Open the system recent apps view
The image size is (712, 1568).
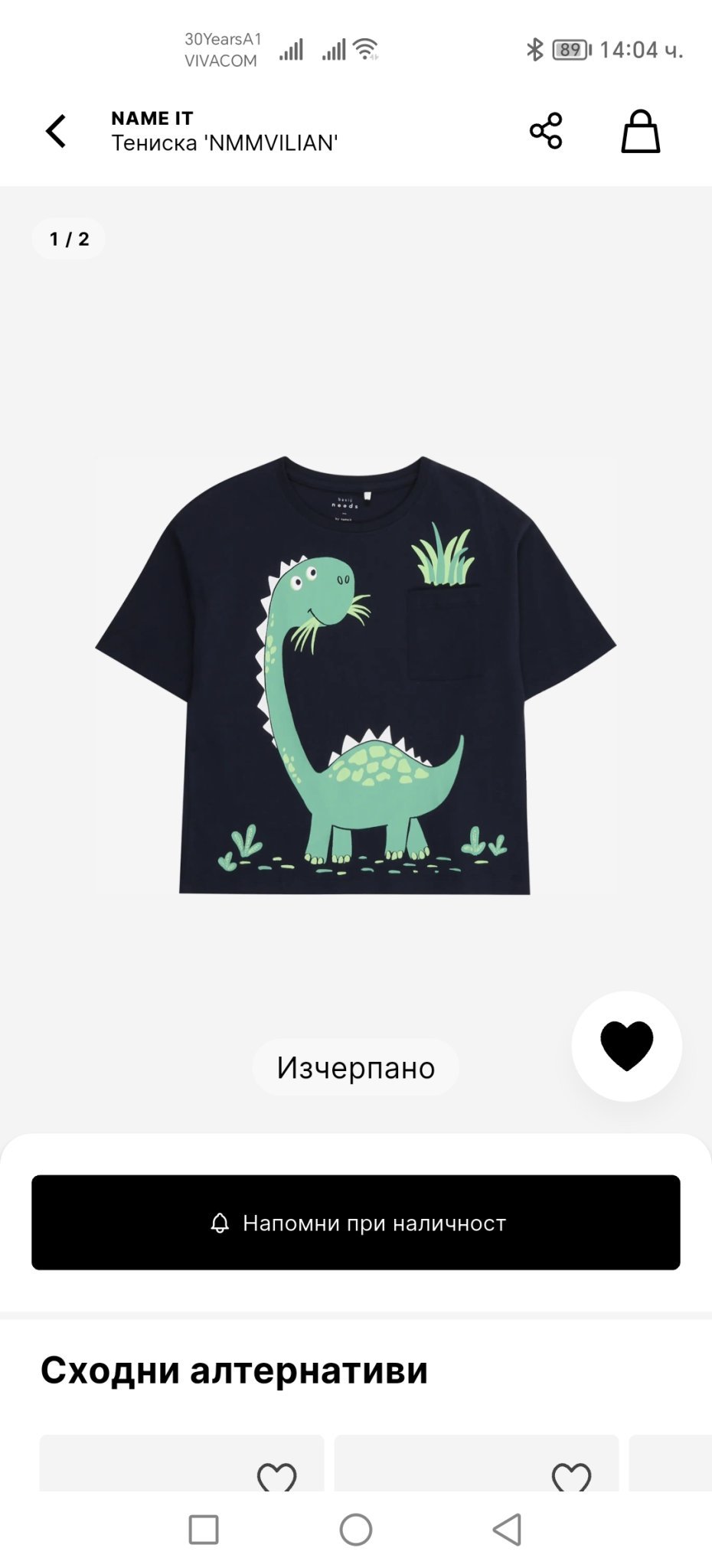click(x=204, y=1530)
